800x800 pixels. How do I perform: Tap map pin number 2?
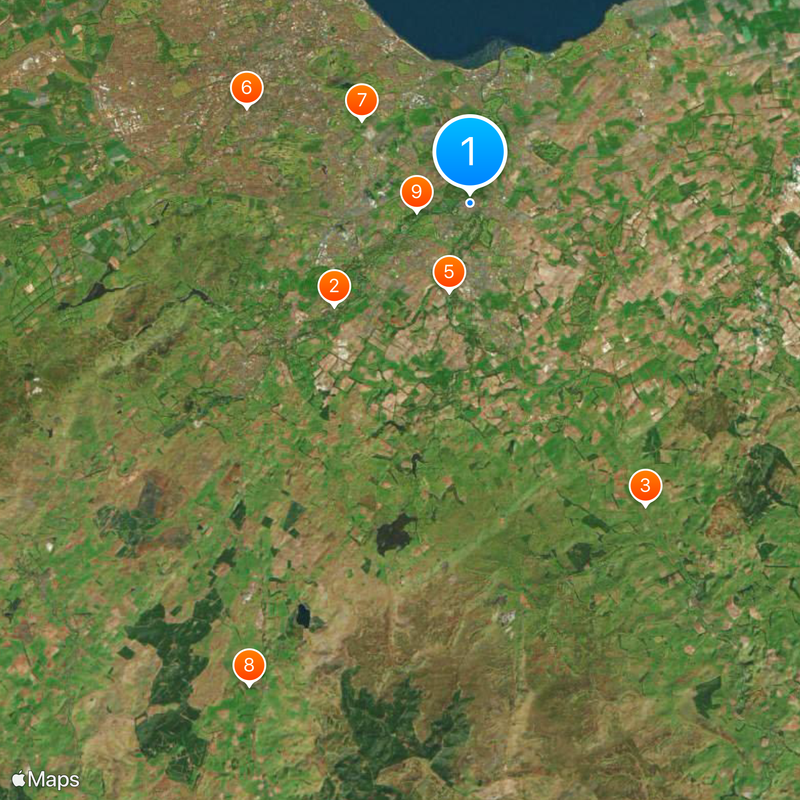pyautogui.click(x=334, y=287)
